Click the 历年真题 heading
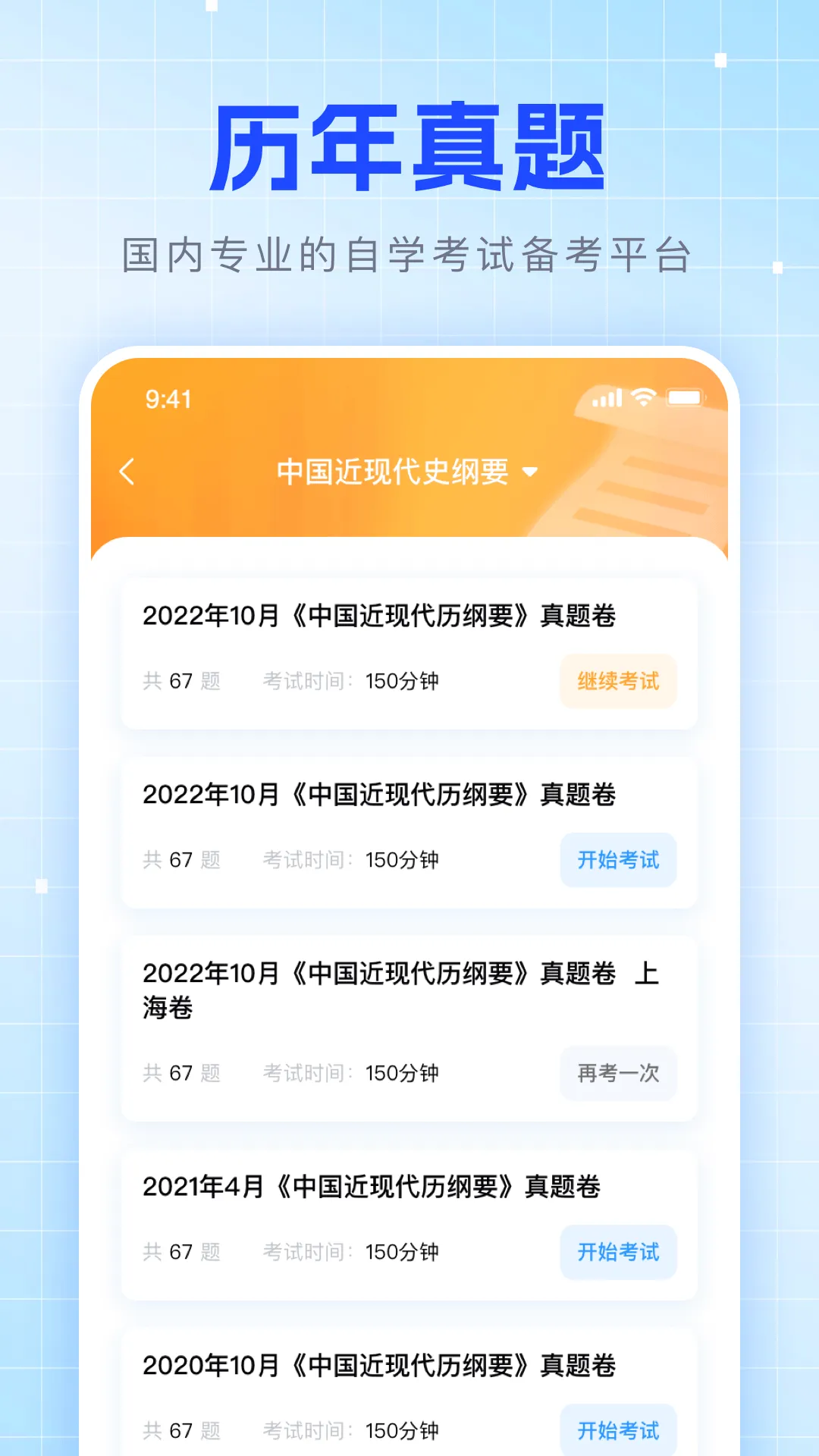819x1456 pixels. click(409, 144)
